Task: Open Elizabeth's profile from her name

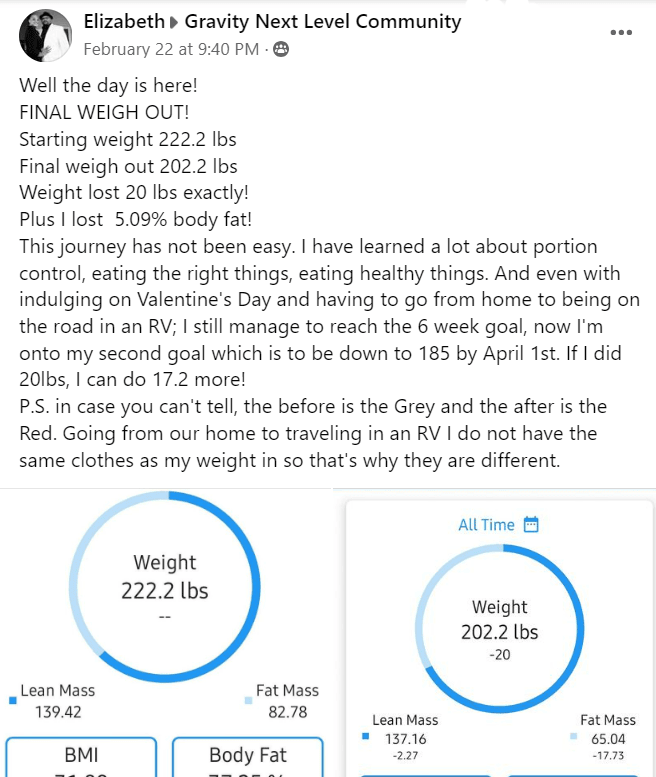Action: [124, 21]
